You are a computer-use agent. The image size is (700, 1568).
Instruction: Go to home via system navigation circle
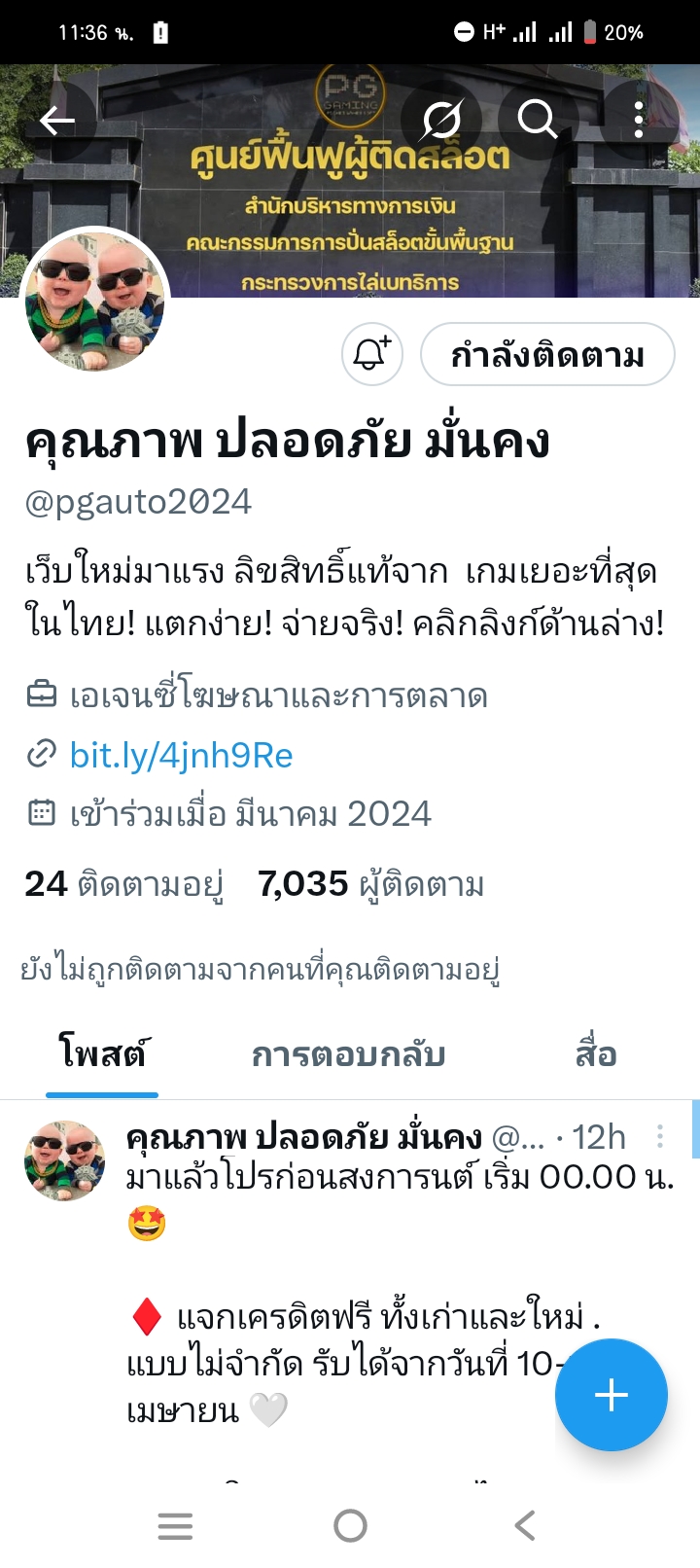pos(350,1525)
